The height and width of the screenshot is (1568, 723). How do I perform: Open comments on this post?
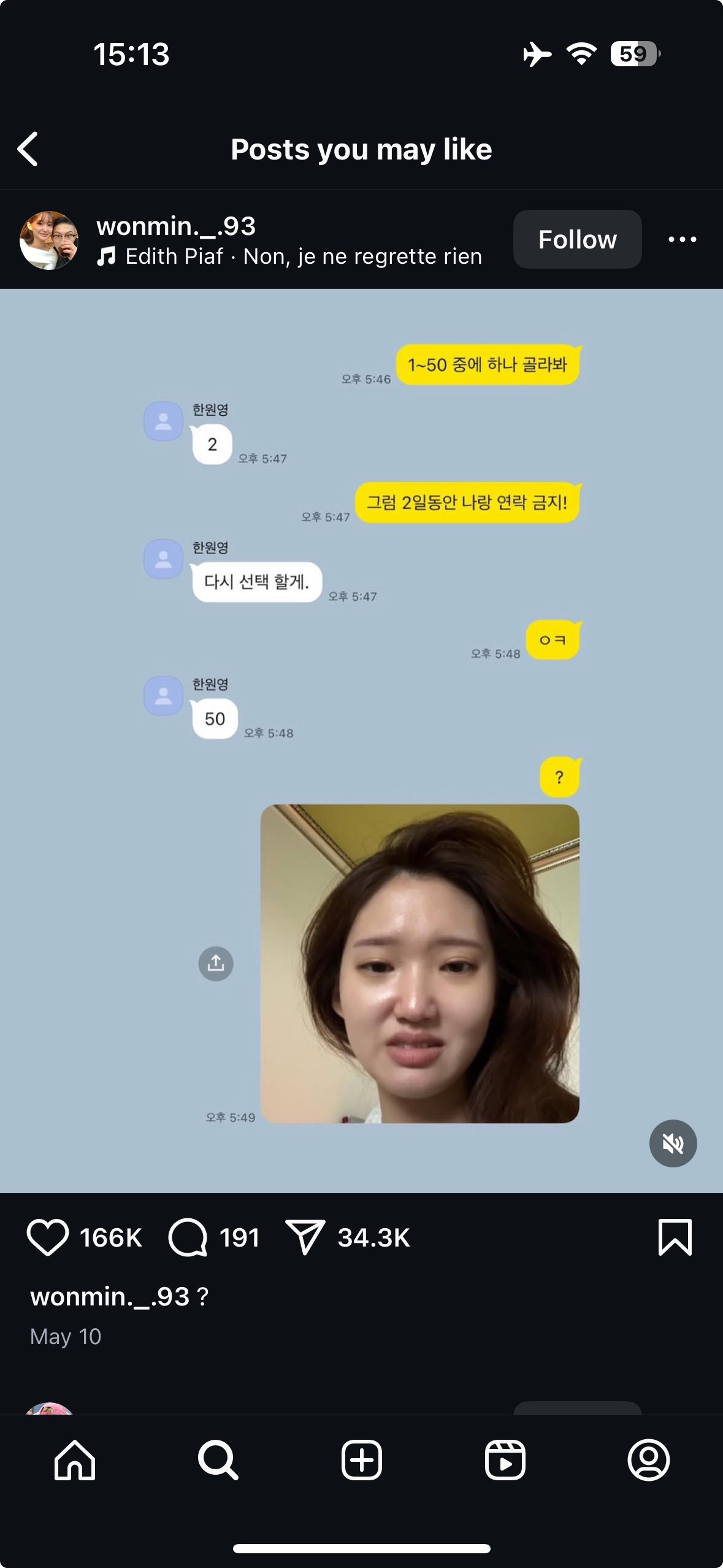tap(188, 1237)
